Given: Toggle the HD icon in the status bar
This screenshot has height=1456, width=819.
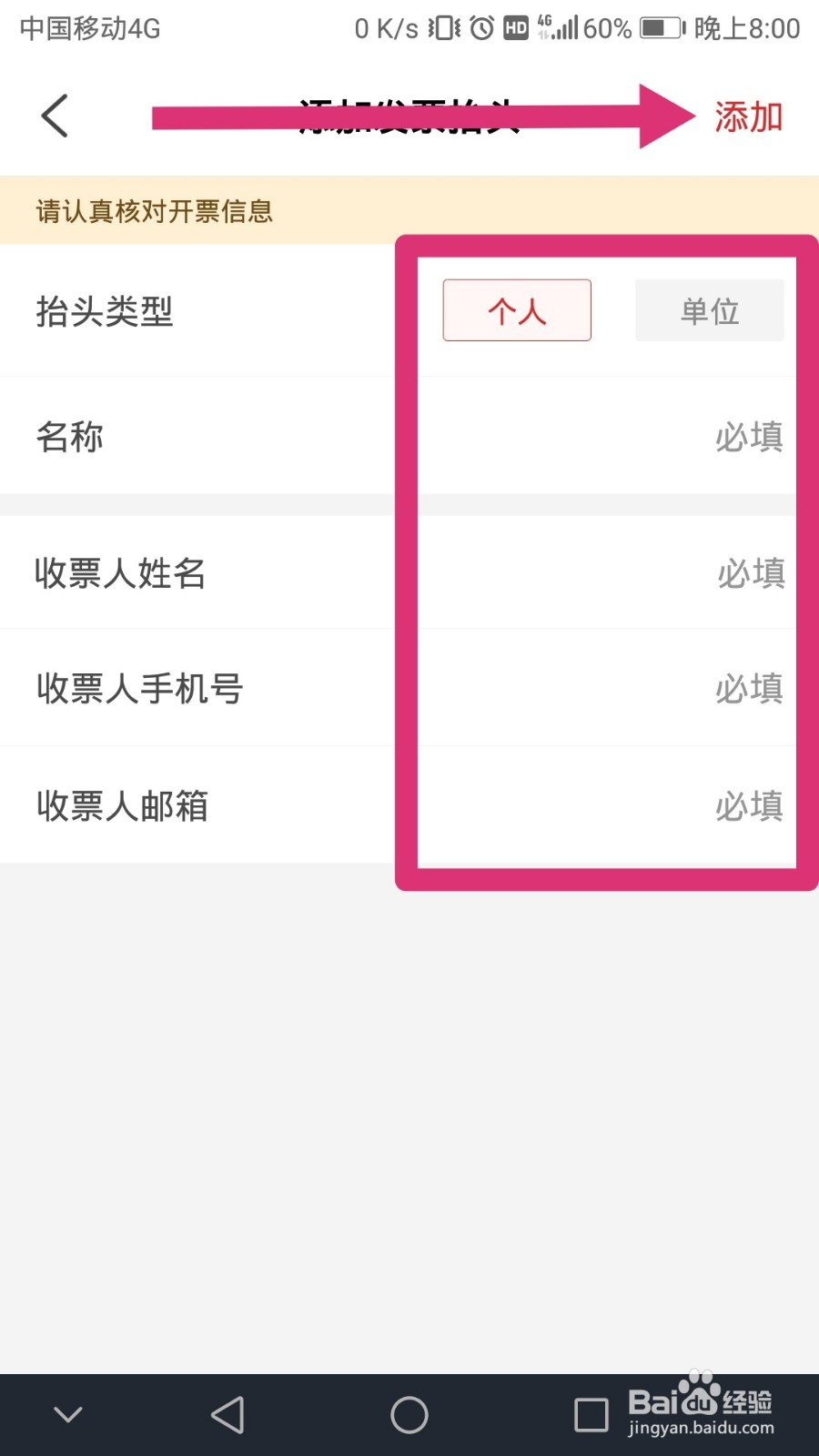Looking at the screenshot, I should click(514, 27).
